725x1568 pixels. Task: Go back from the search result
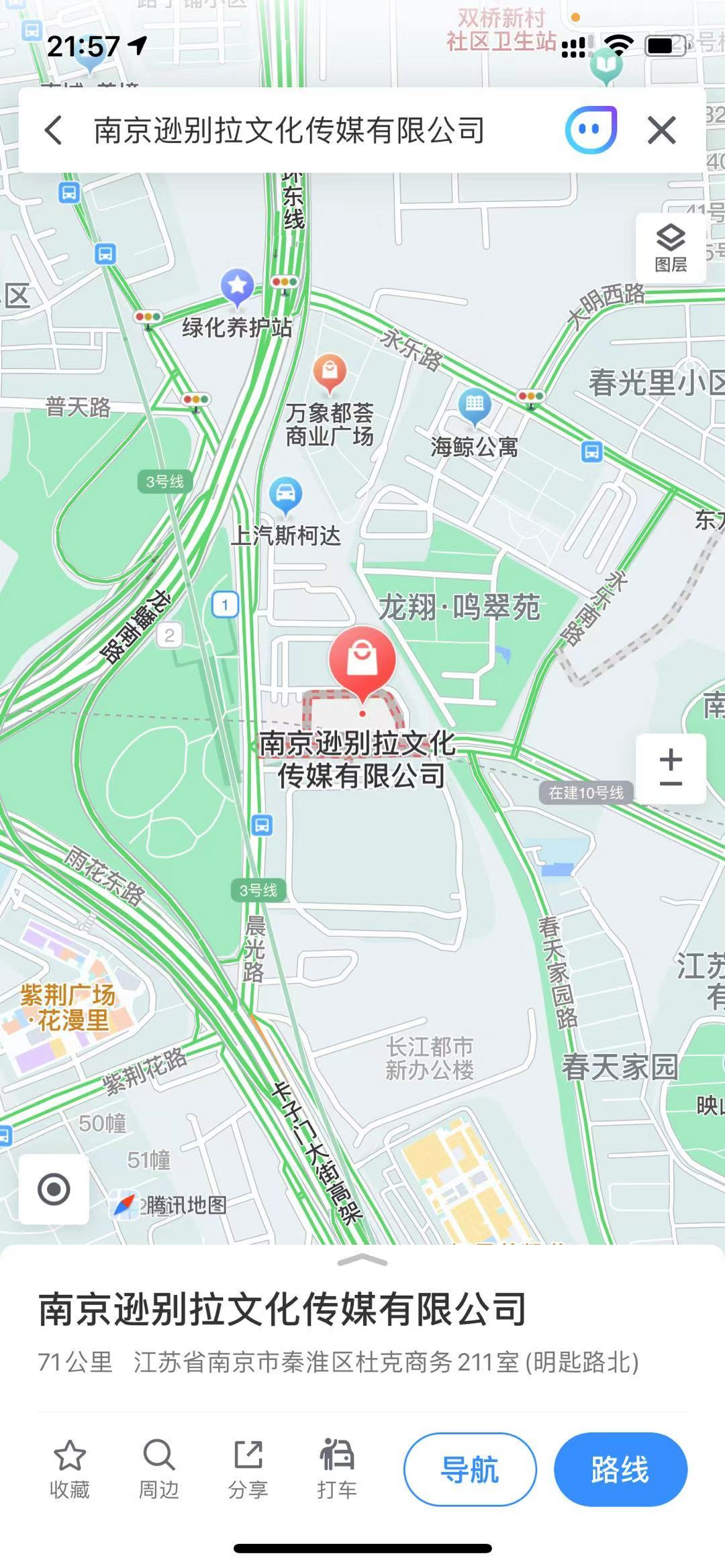(54, 129)
